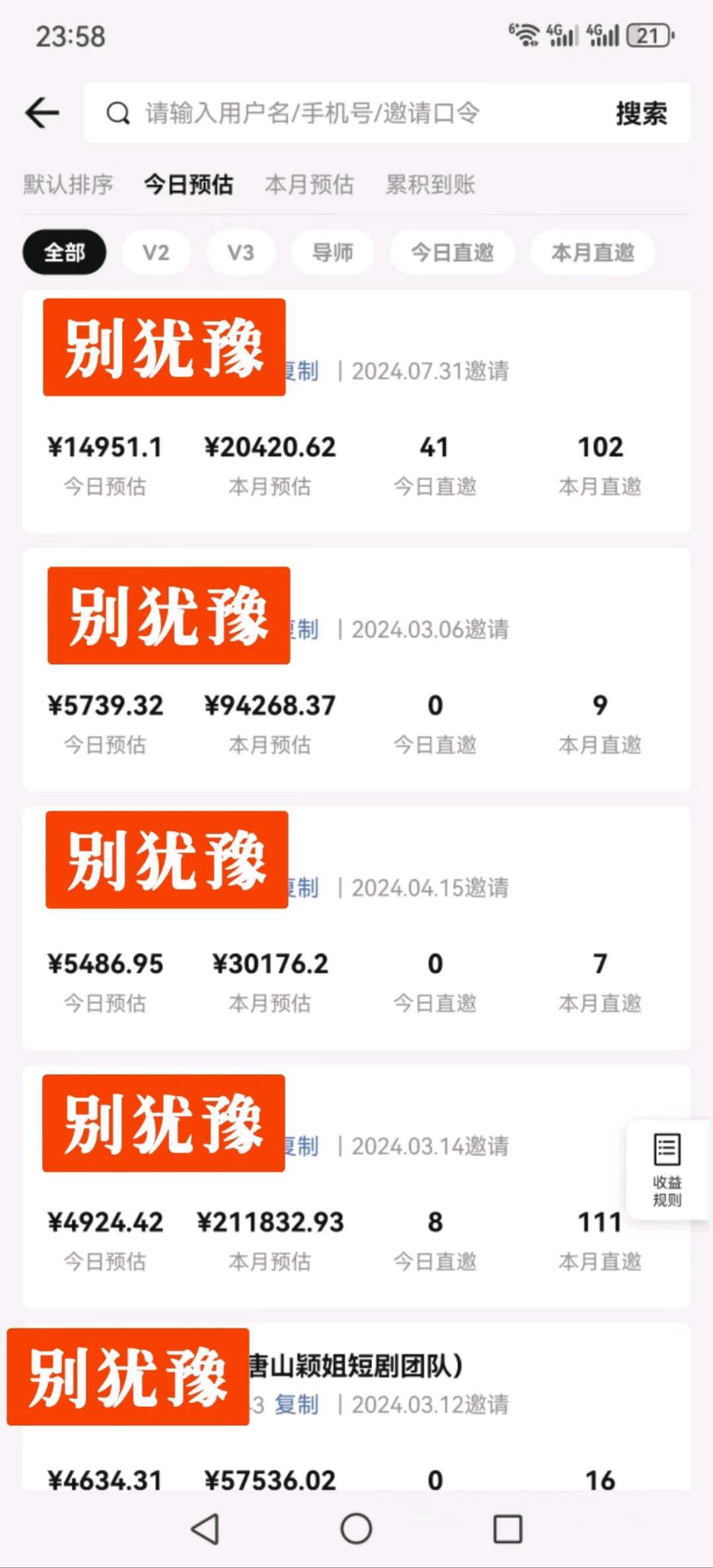Select the 默认排序 sorting option

coord(68,185)
